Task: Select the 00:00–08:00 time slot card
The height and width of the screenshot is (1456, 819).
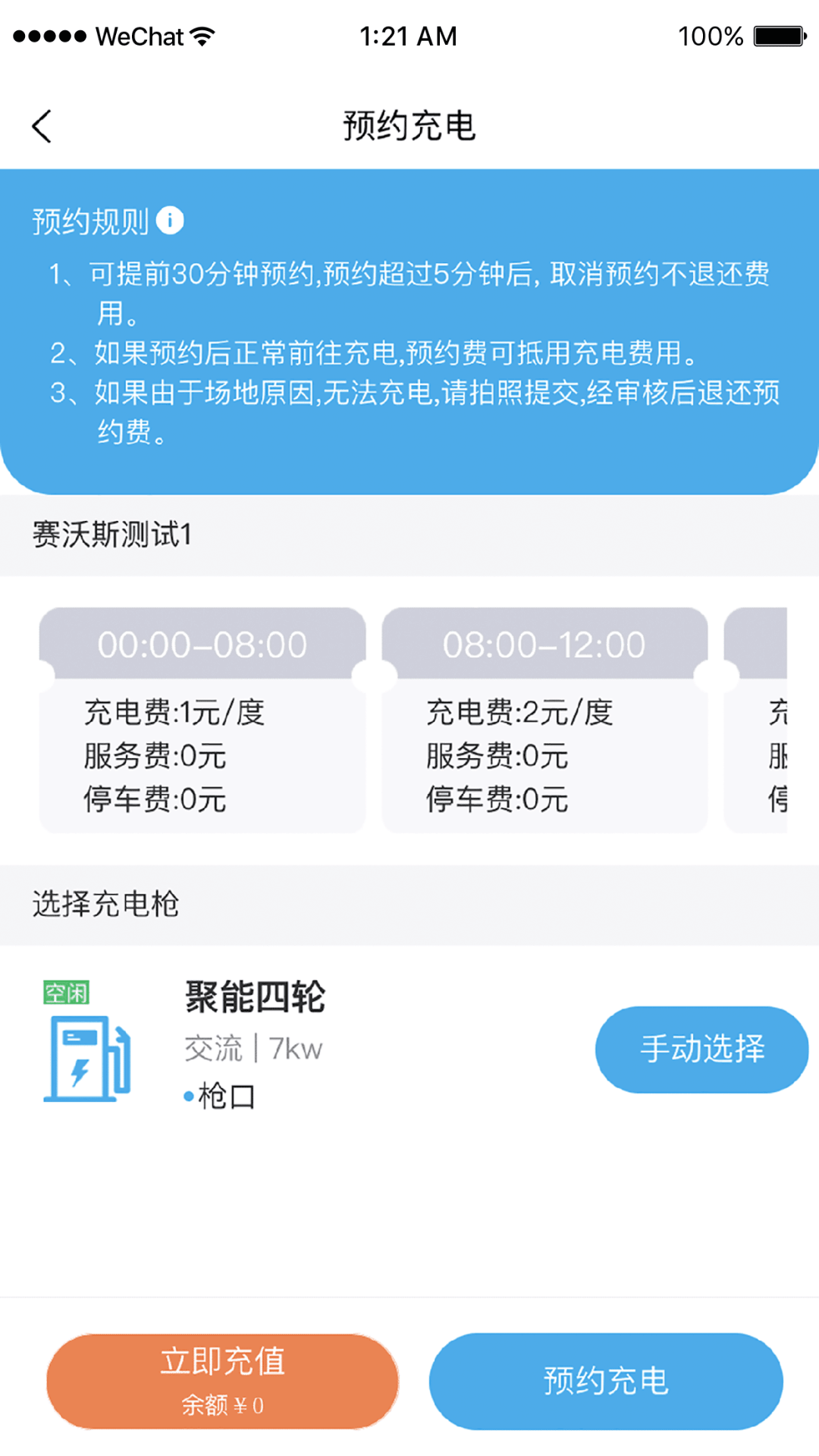Action: pyautogui.click(x=202, y=720)
